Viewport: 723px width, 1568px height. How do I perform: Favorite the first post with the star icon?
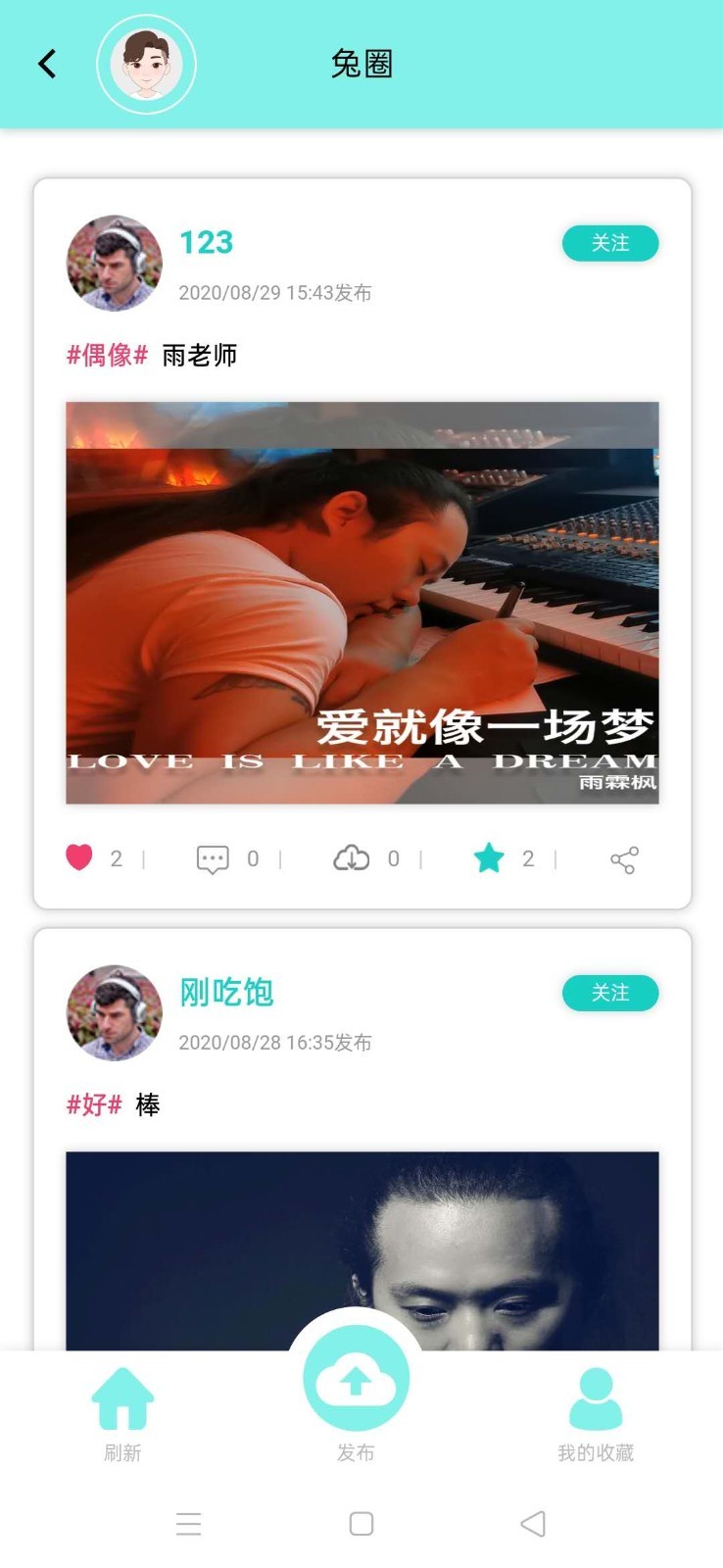tap(490, 857)
